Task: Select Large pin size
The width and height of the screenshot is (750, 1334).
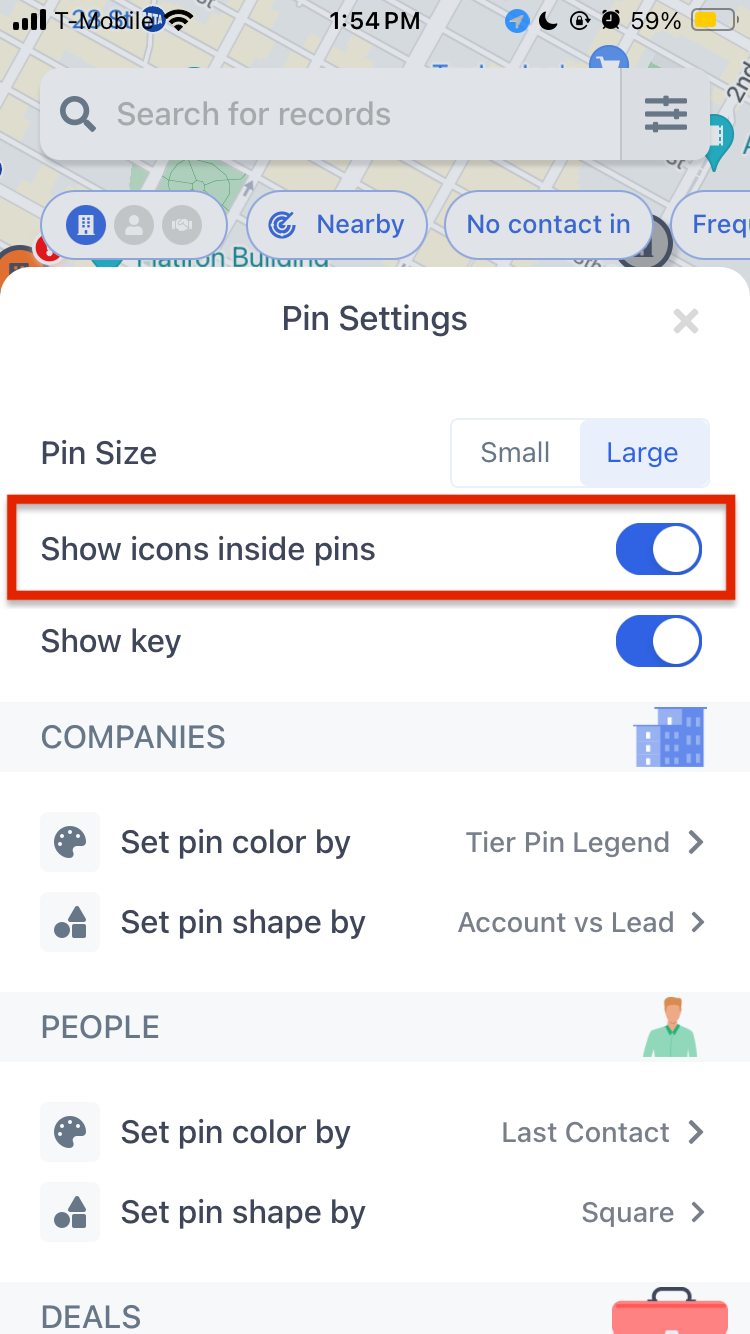Action: point(643,453)
